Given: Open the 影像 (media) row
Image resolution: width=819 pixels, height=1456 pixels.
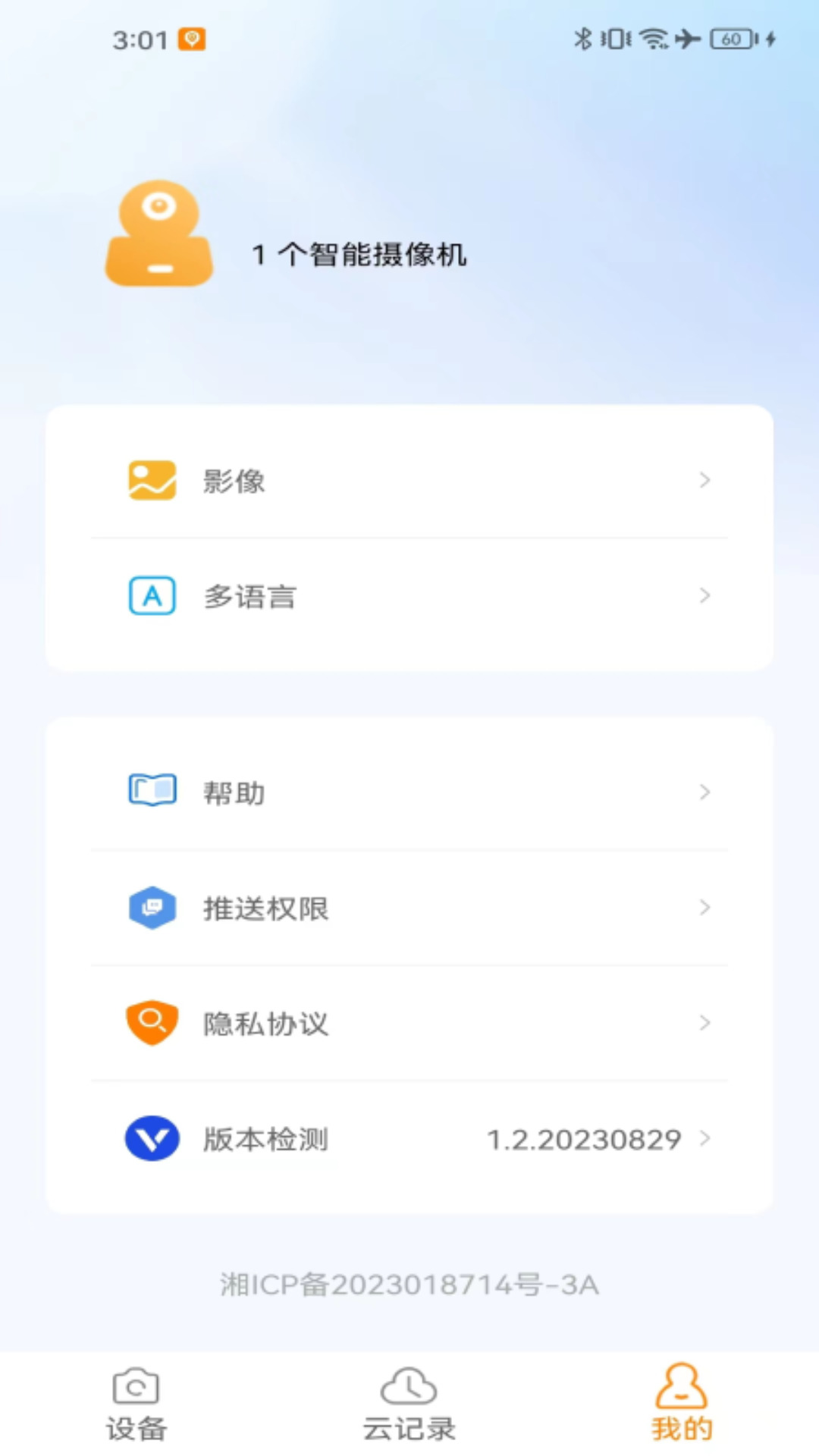Looking at the screenshot, I should (x=409, y=481).
